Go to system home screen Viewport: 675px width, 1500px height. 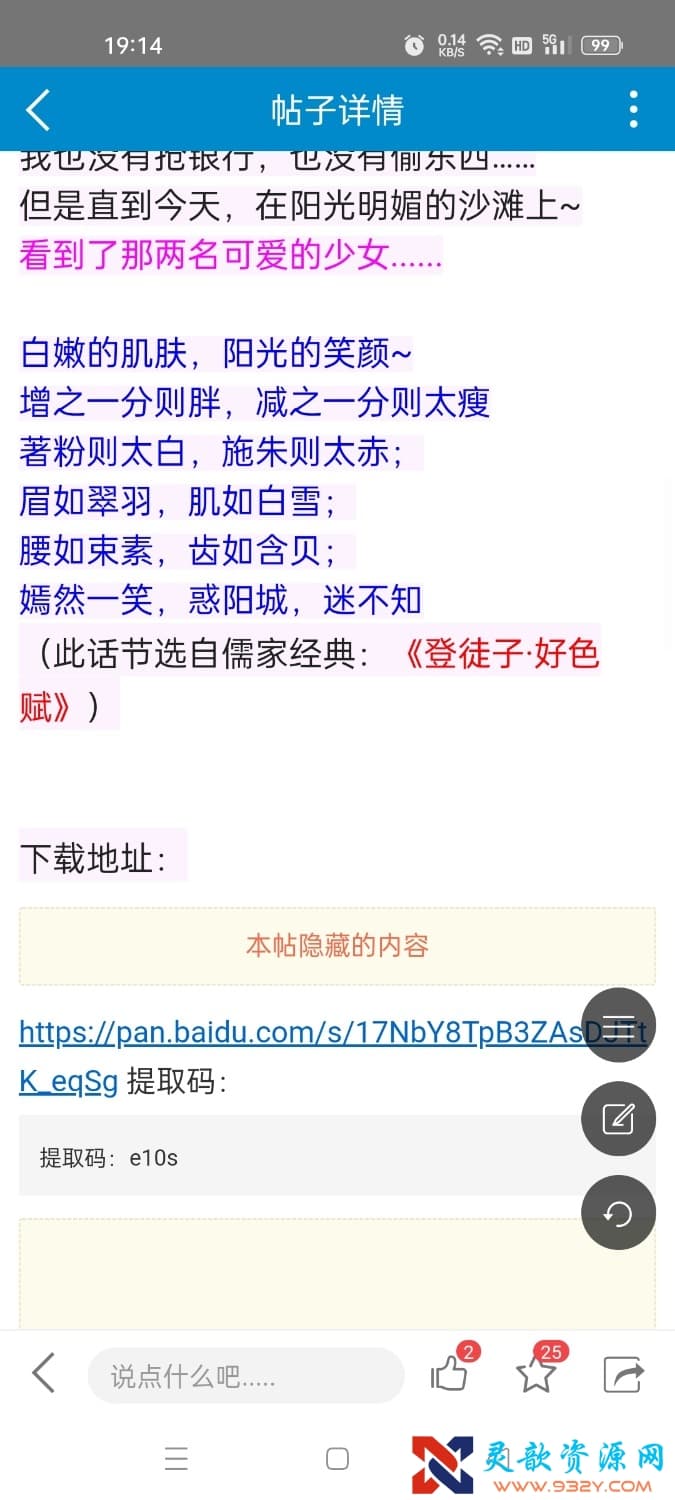pyautogui.click(x=338, y=1459)
